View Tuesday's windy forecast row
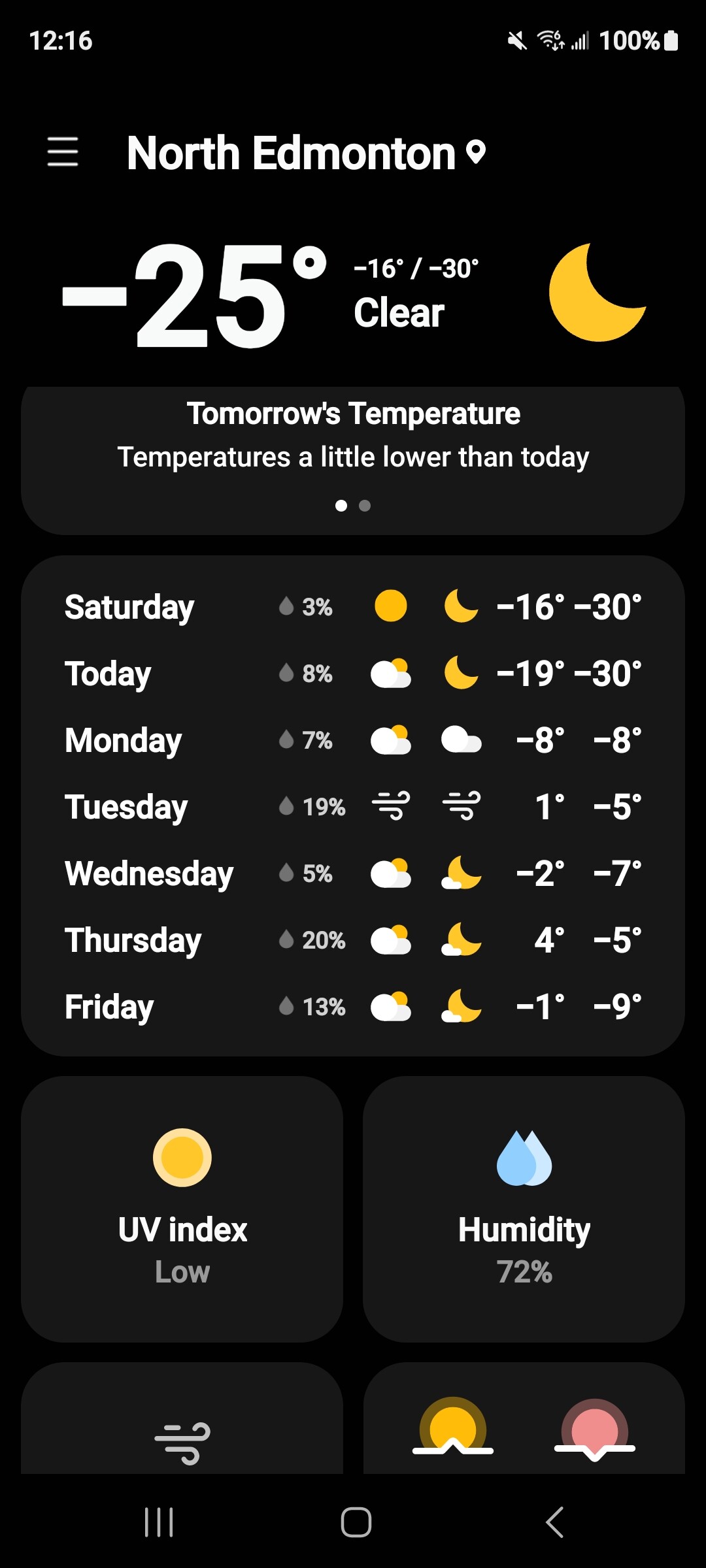706x1568 pixels. [353, 806]
